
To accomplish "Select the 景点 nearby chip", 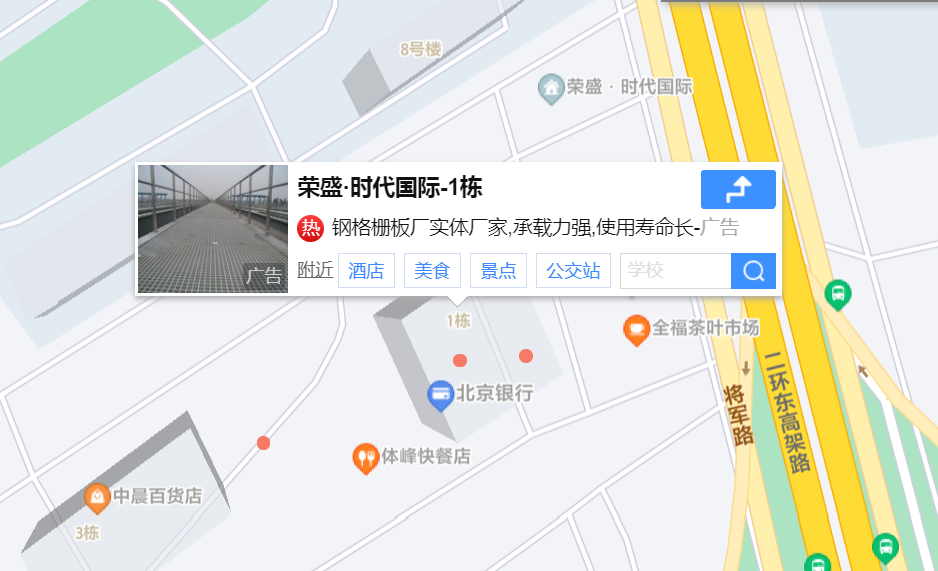I will coord(498,271).
